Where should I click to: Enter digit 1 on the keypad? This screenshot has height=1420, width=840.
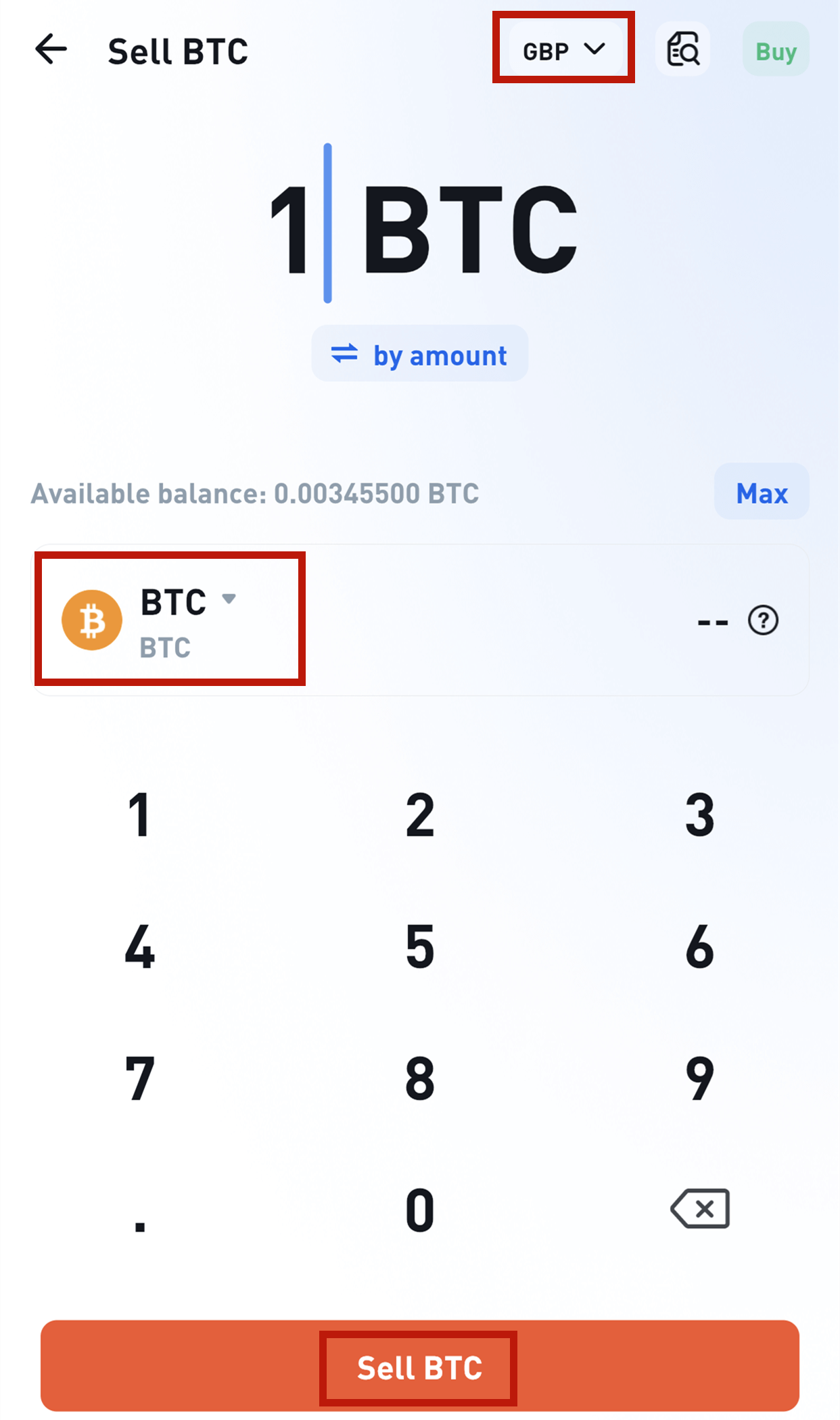coord(140,815)
